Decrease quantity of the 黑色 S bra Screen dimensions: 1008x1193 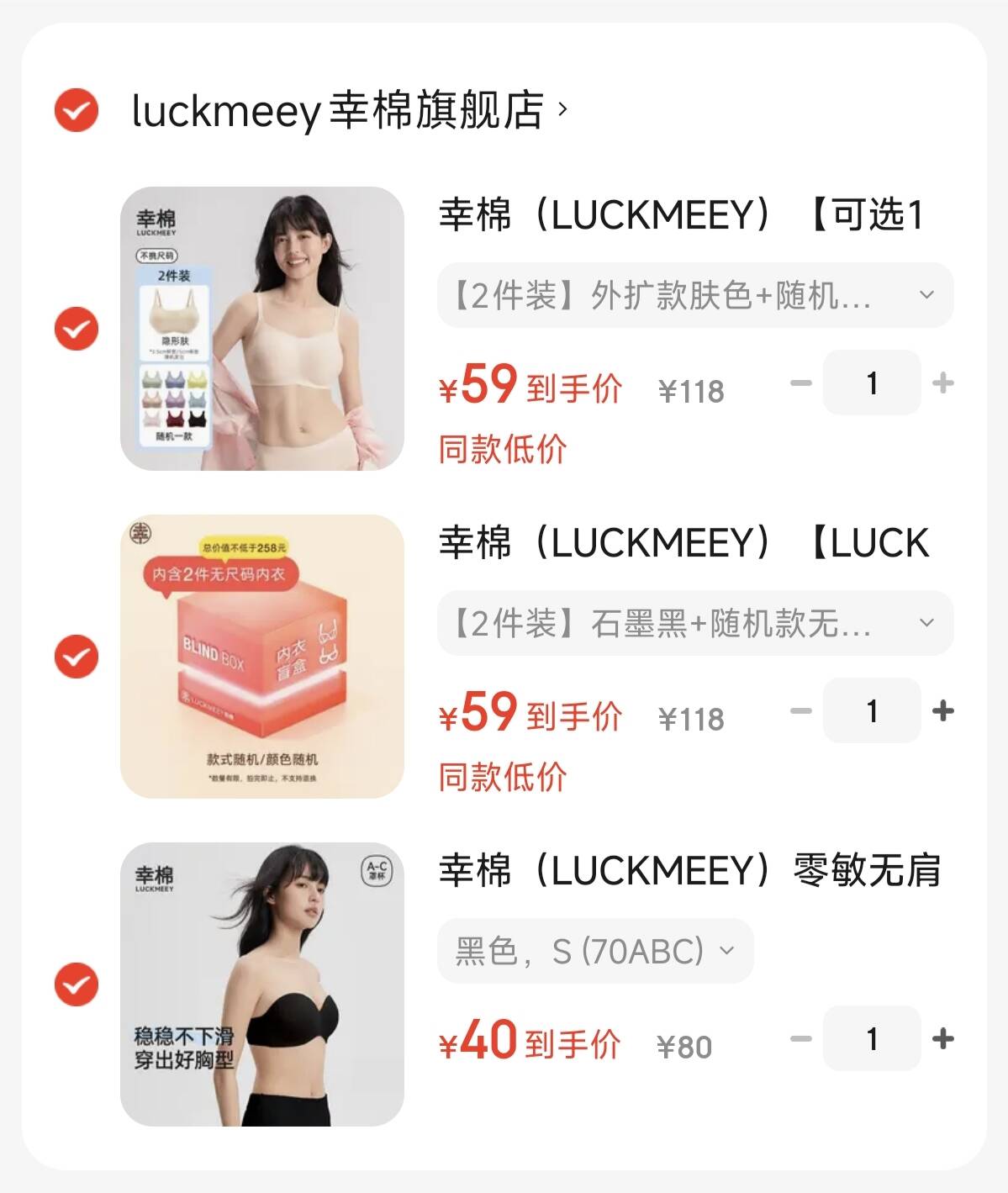(801, 1039)
